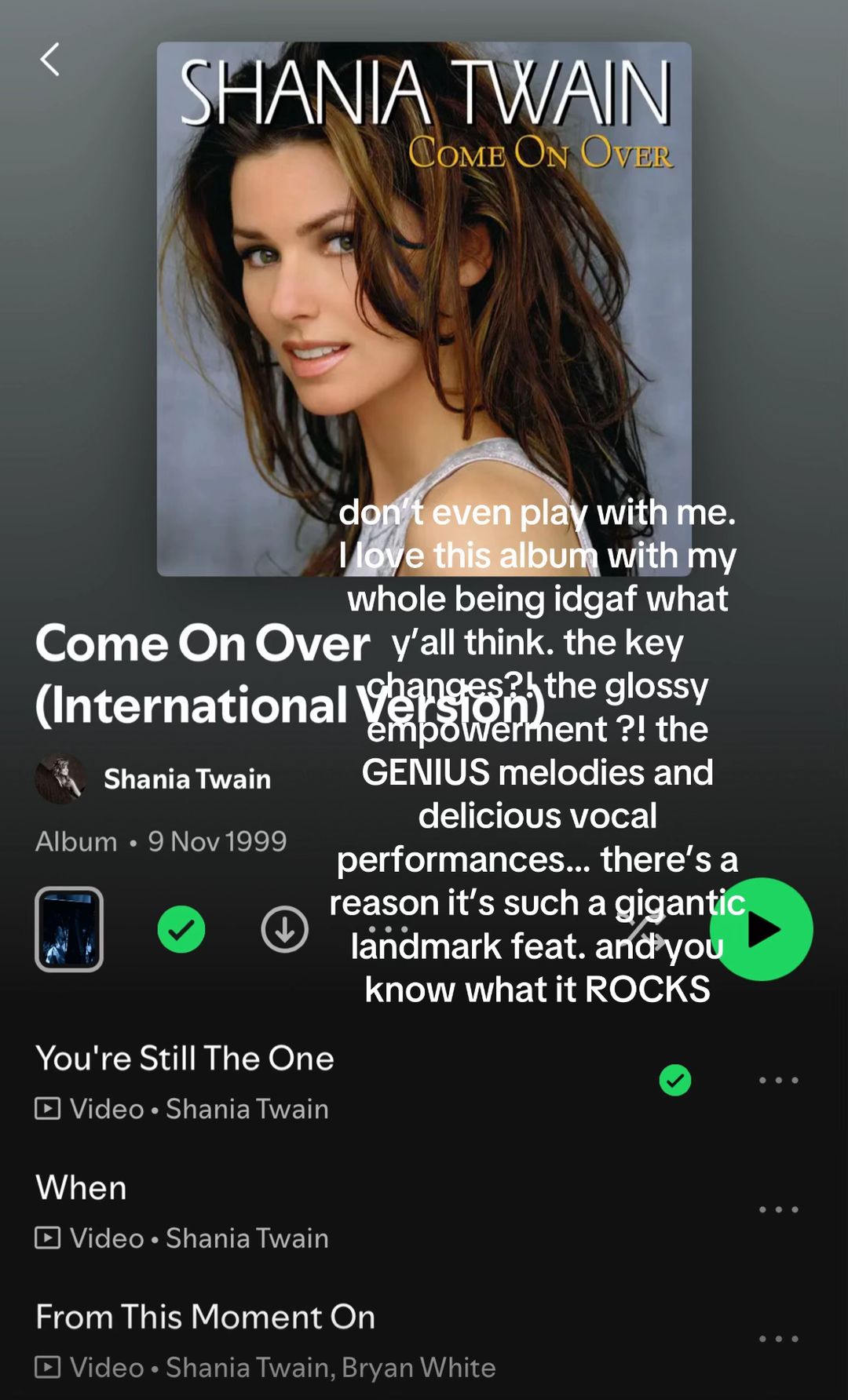The height and width of the screenshot is (1400, 848).
Task: Download the album for offline listening
Action: coord(284,929)
